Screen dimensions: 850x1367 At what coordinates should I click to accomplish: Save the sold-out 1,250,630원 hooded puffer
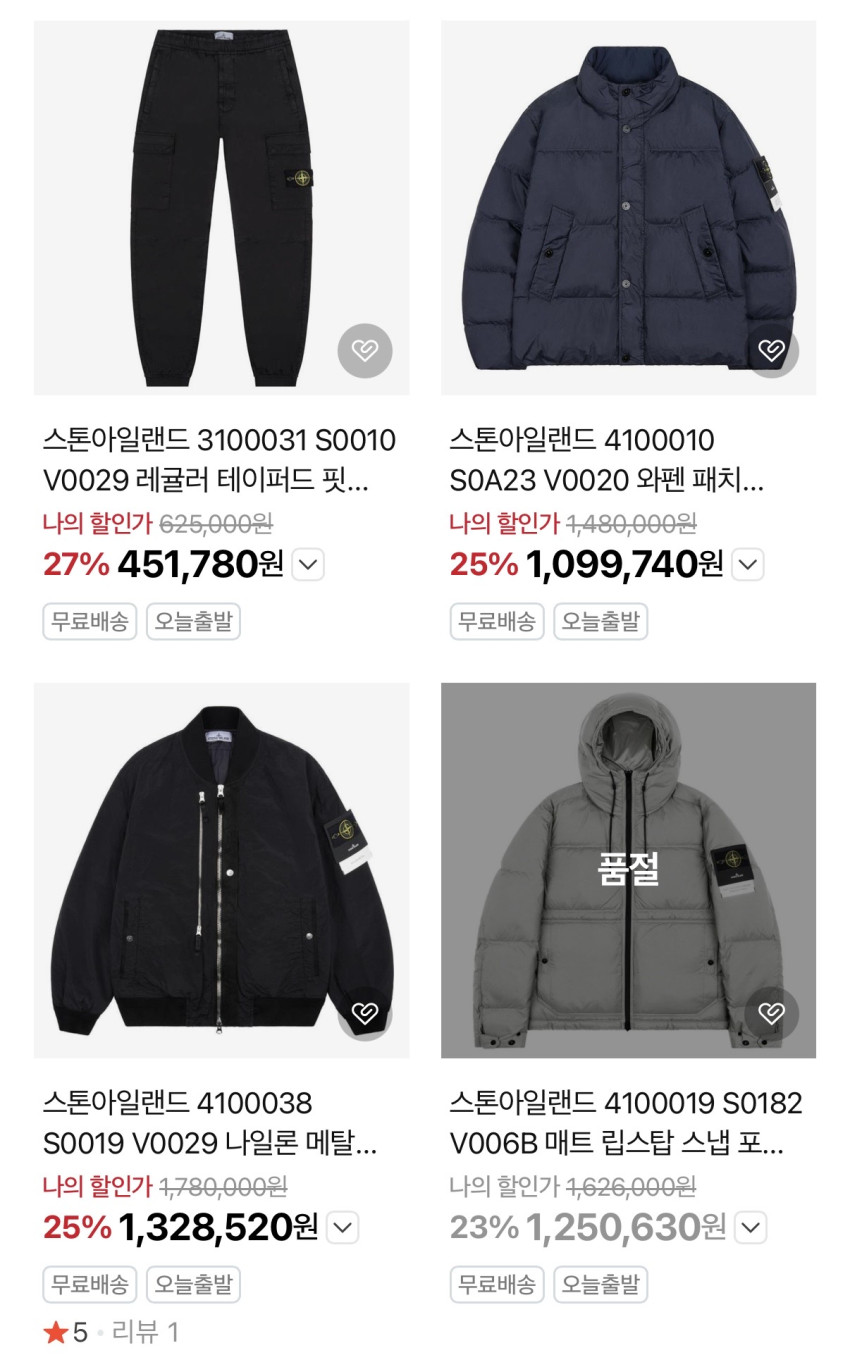coord(771,1014)
